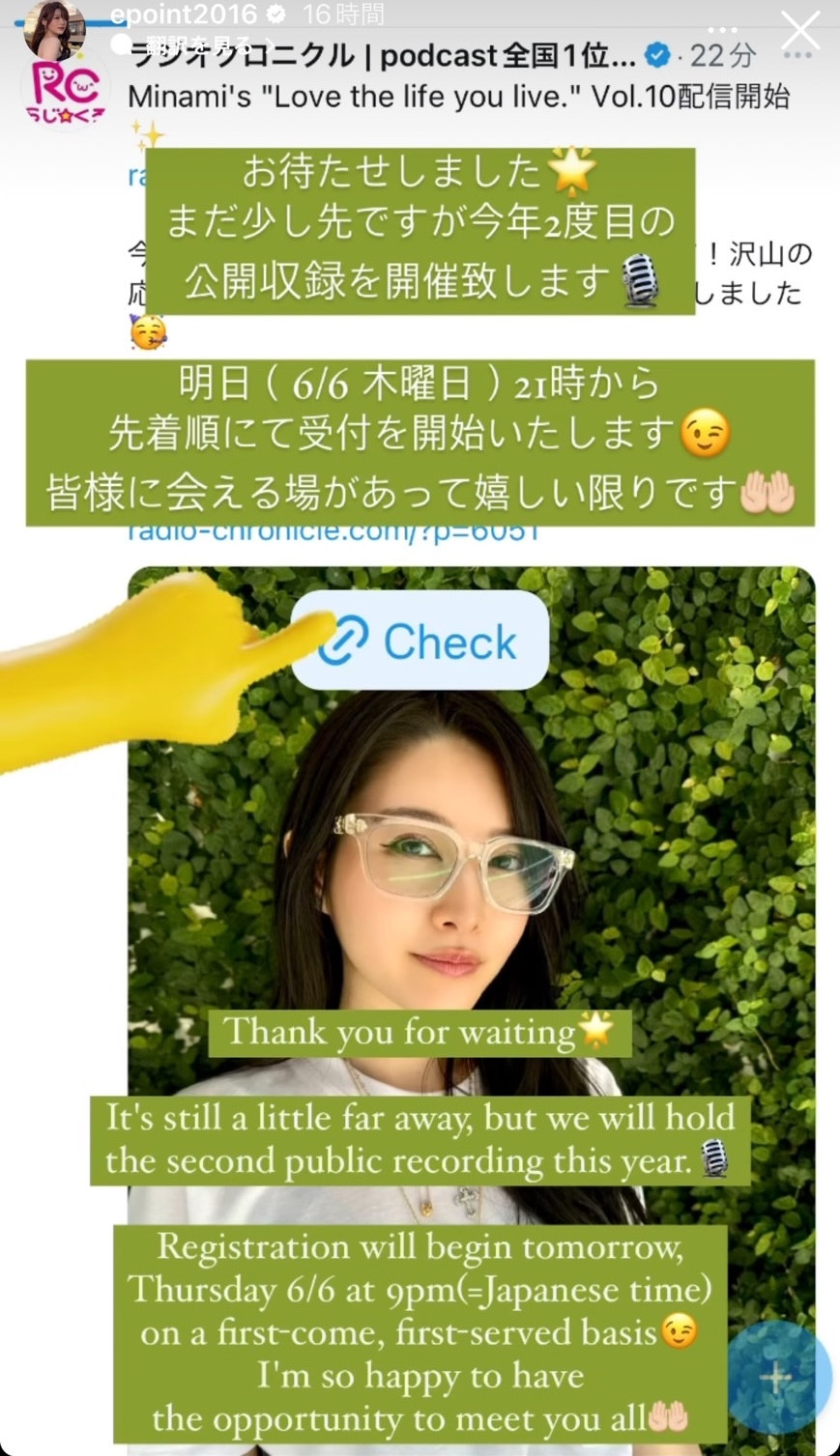Open epoint2016's profile from the story header
Screen dimensions: 840x1456
click(x=184, y=14)
